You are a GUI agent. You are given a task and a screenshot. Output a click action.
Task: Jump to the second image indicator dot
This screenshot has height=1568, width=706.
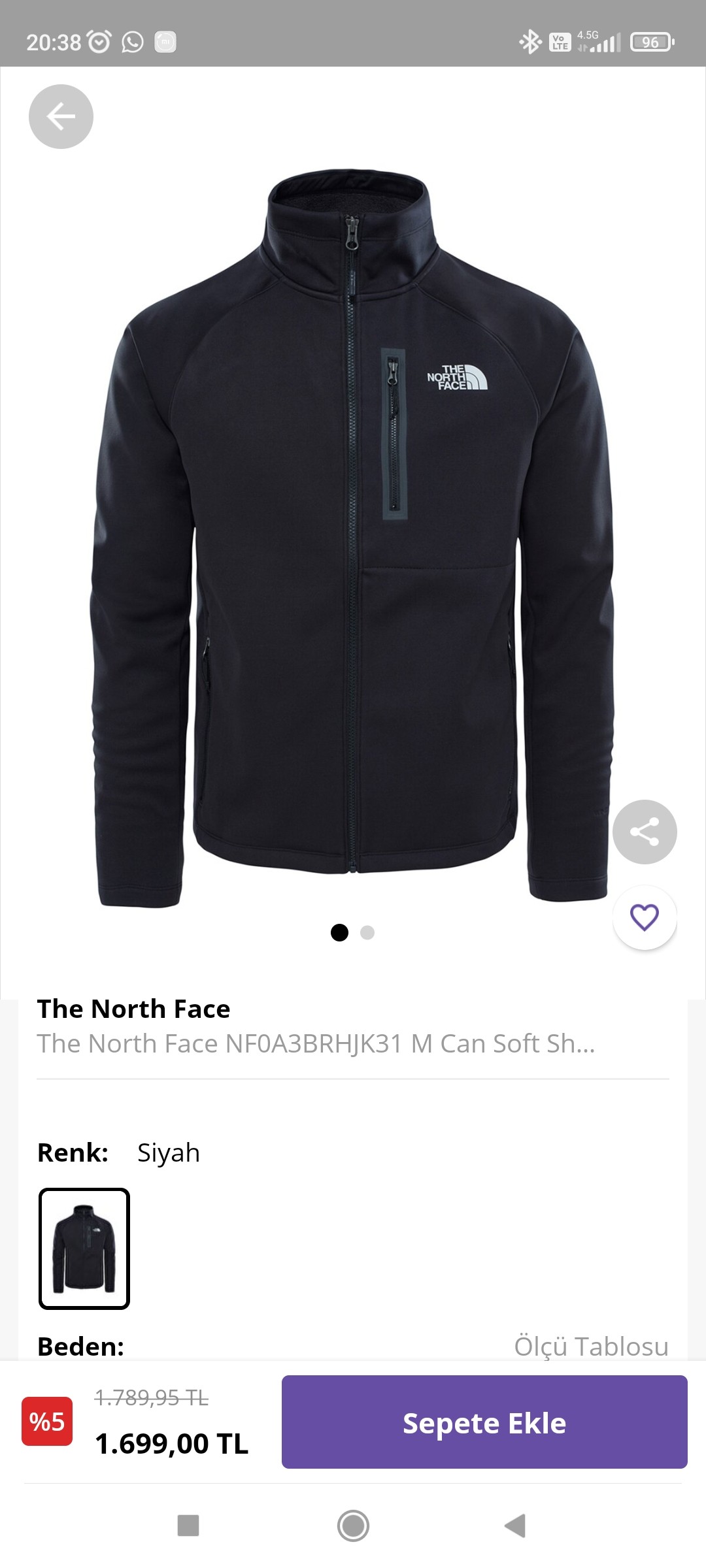pyautogui.click(x=367, y=932)
